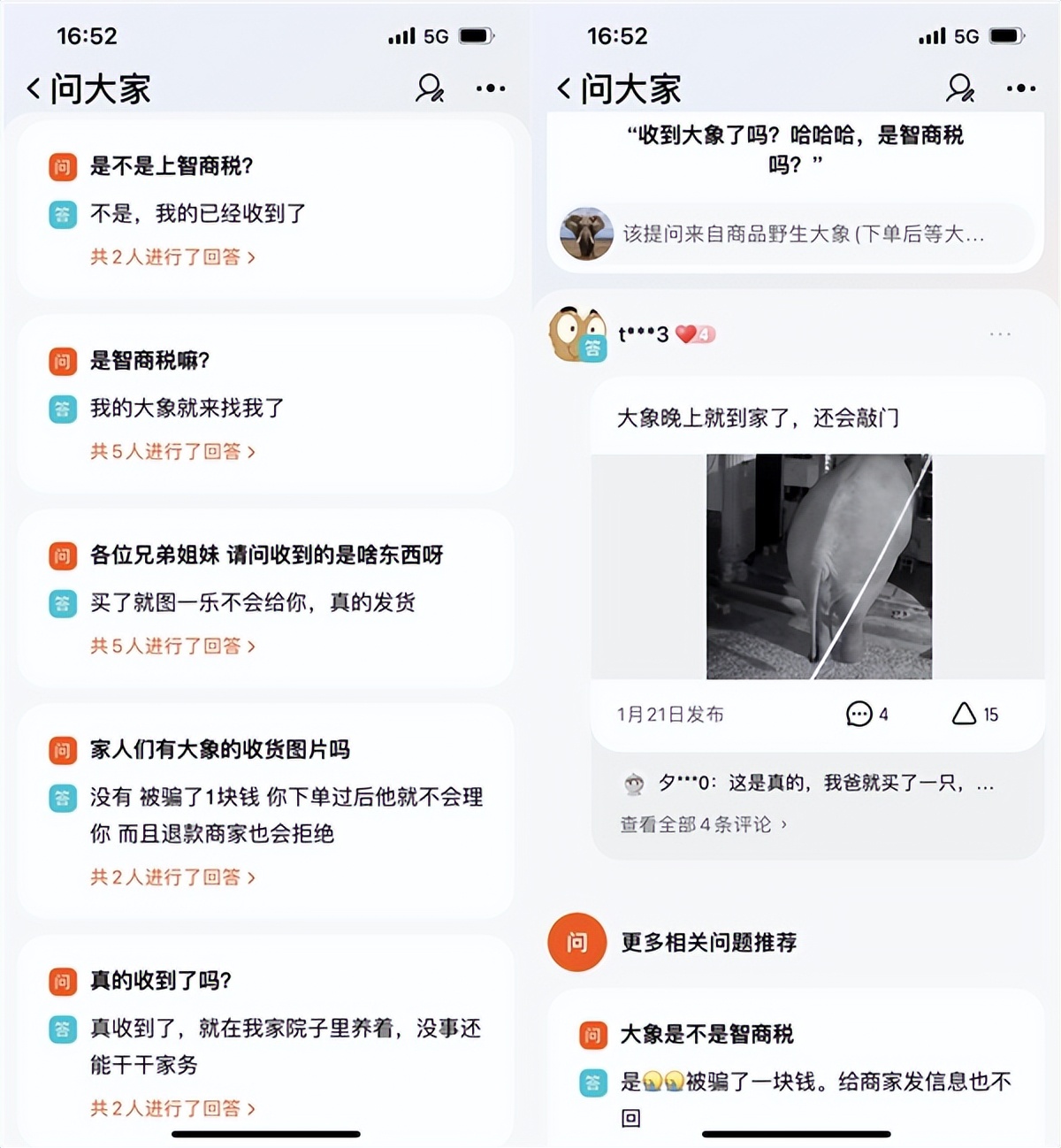Tap the 答 icon near 被骗了一块钱 answer
The height and width of the screenshot is (1148, 1061).
point(594,1081)
